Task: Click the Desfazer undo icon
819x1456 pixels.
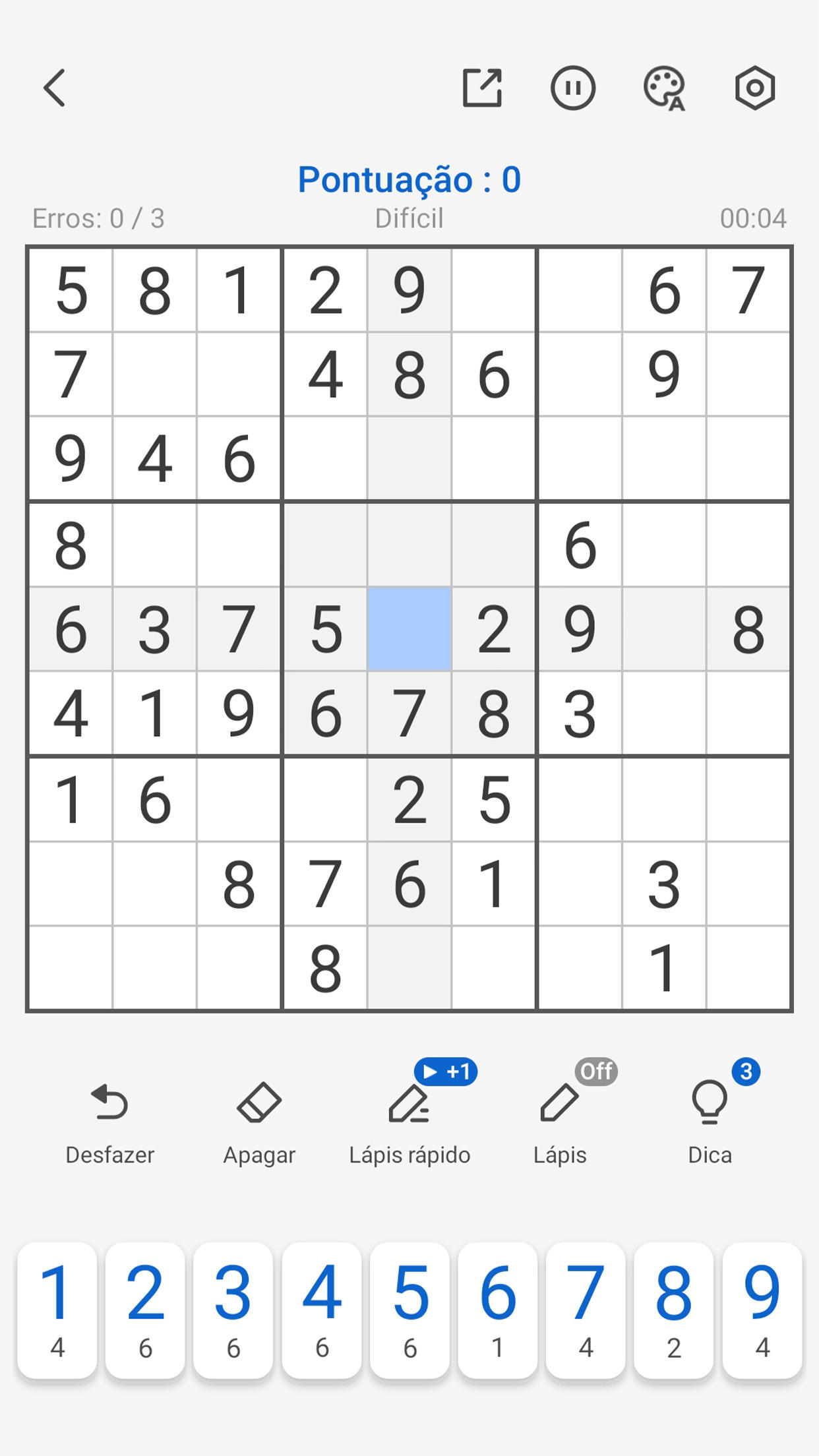Action: (109, 1104)
